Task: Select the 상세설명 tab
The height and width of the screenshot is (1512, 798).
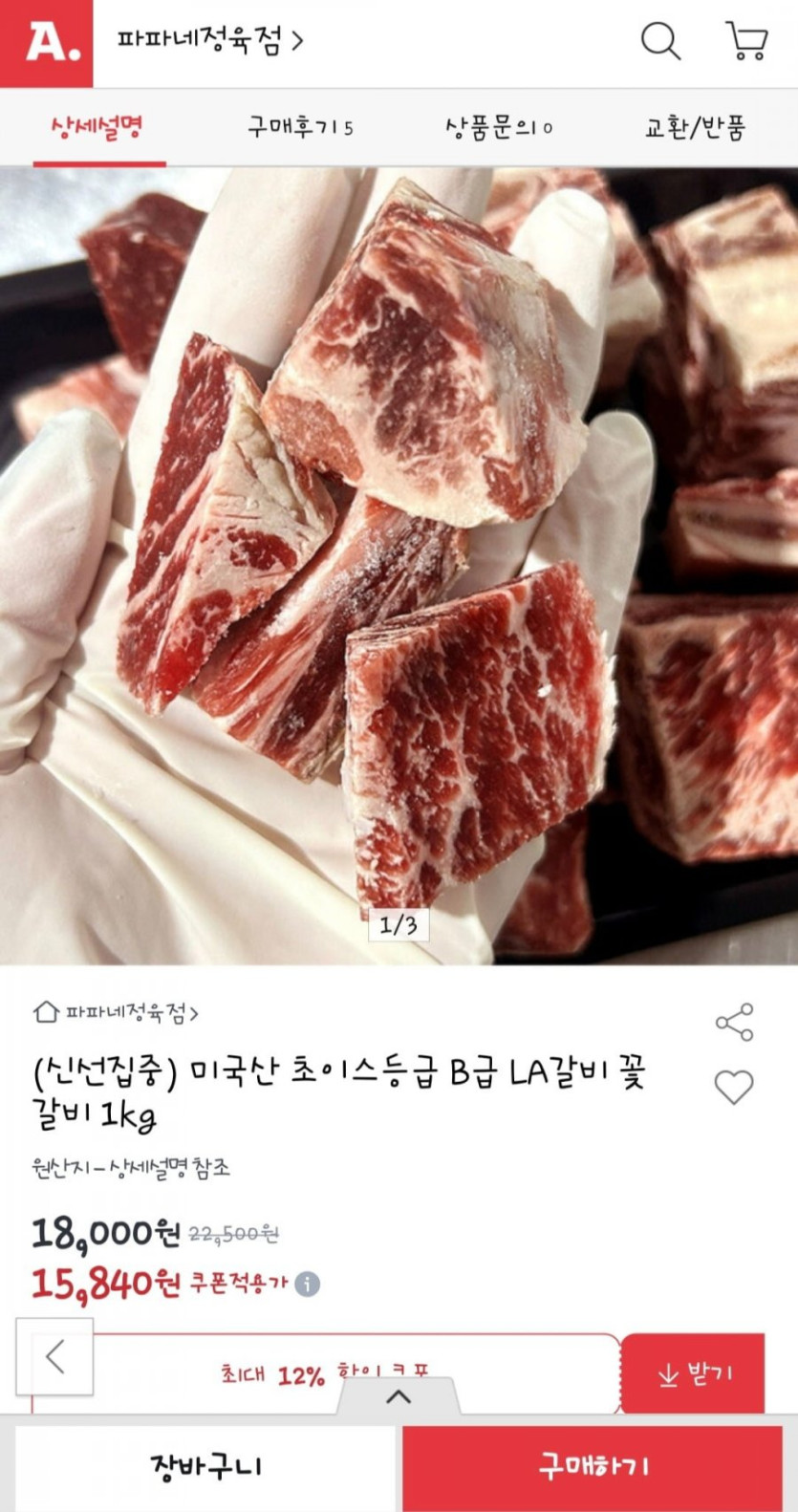Action: pyautogui.click(x=98, y=127)
